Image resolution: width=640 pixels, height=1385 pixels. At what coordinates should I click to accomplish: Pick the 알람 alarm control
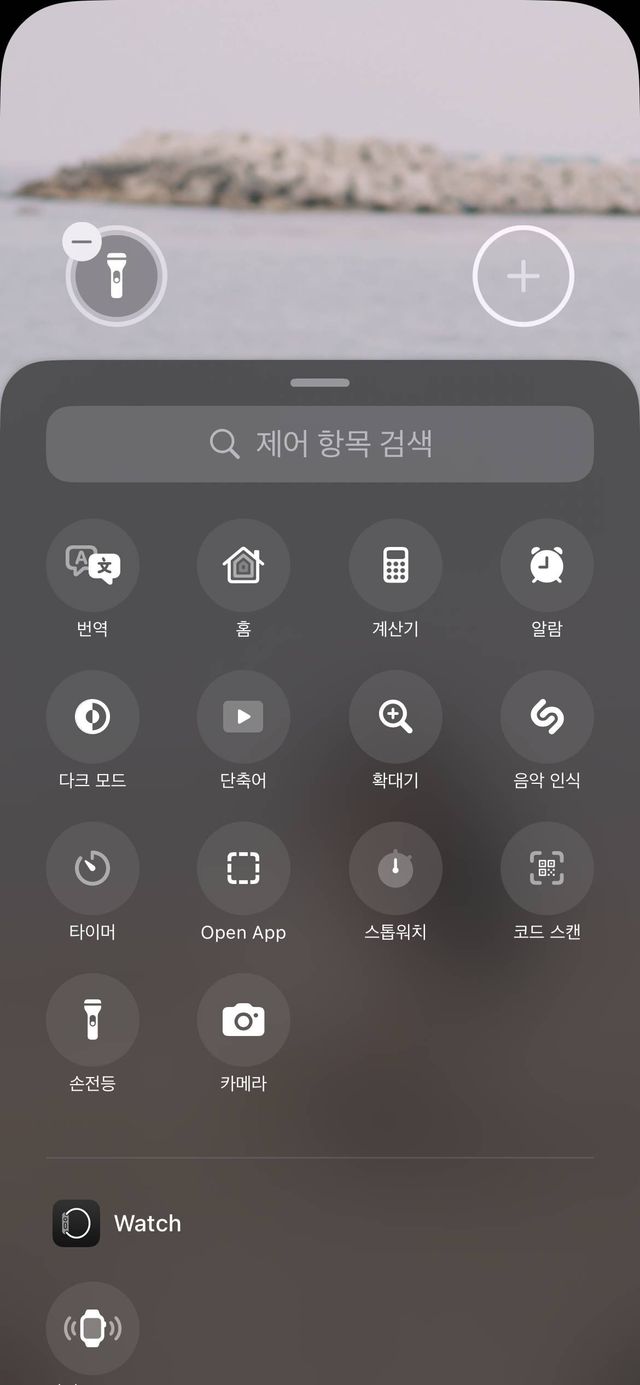(x=546, y=566)
